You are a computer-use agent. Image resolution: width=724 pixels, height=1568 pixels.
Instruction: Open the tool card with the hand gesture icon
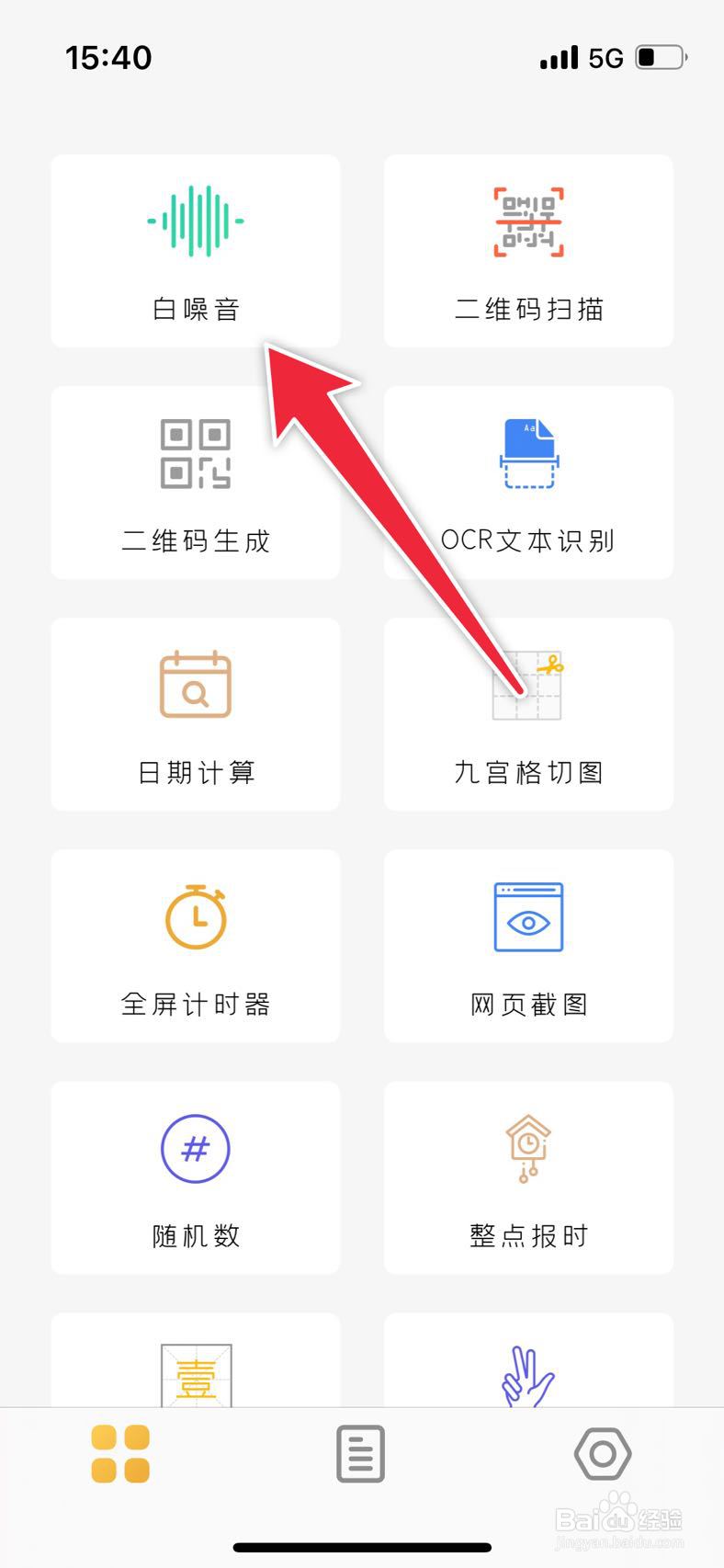pos(528,1360)
